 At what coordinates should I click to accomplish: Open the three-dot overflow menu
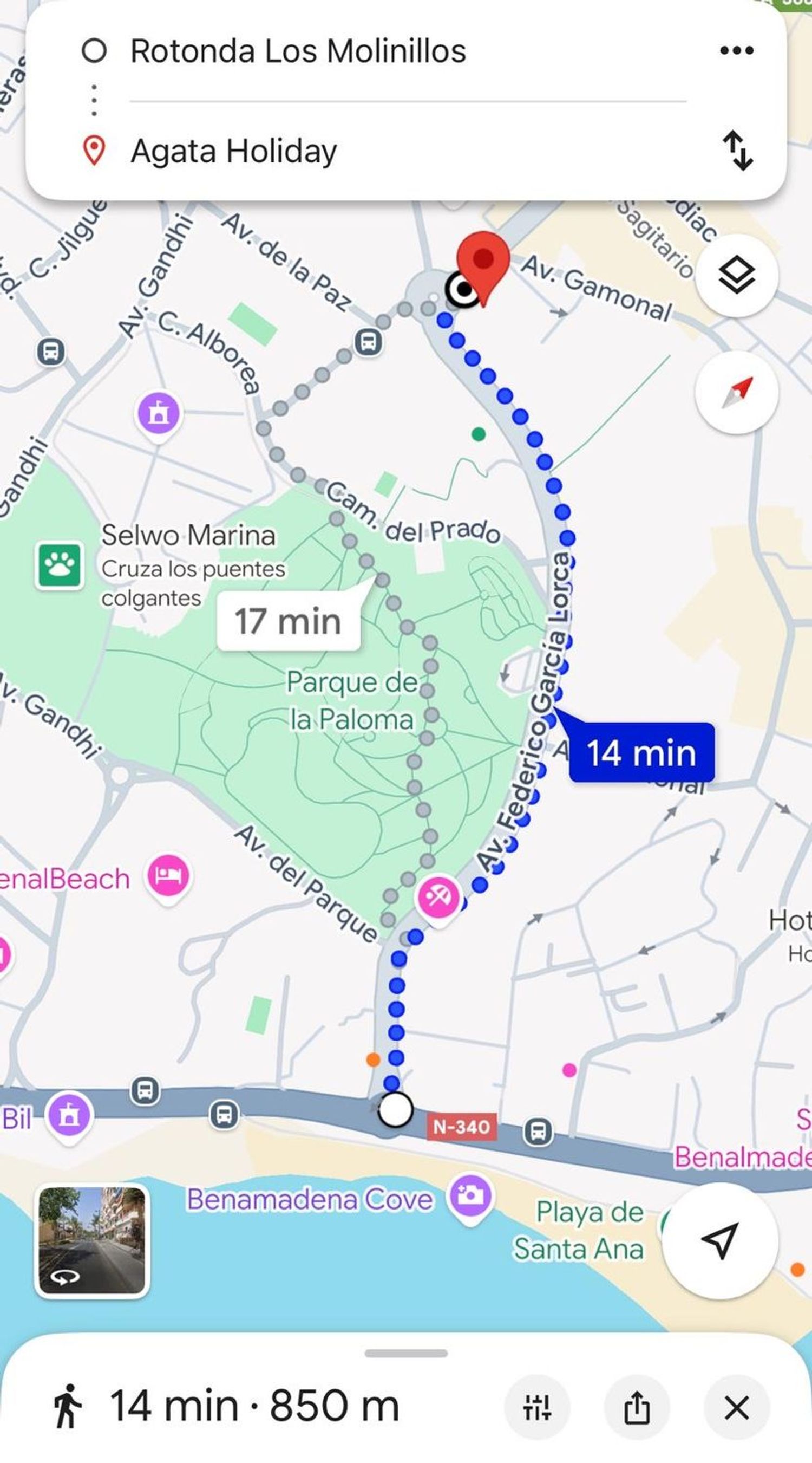(736, 50)
